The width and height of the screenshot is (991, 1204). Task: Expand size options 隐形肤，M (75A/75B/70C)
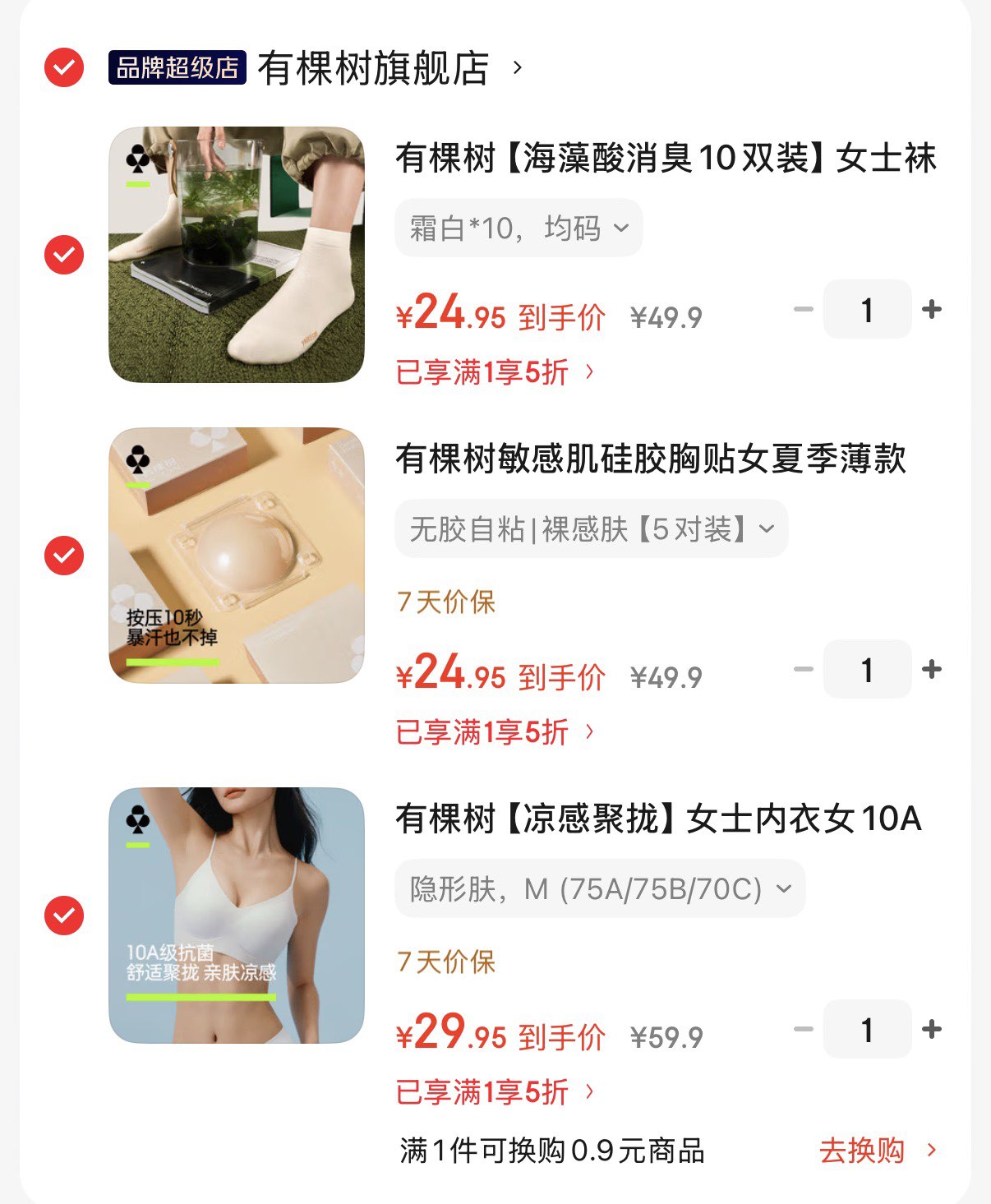pyautogui.click(x=598, y=888)
